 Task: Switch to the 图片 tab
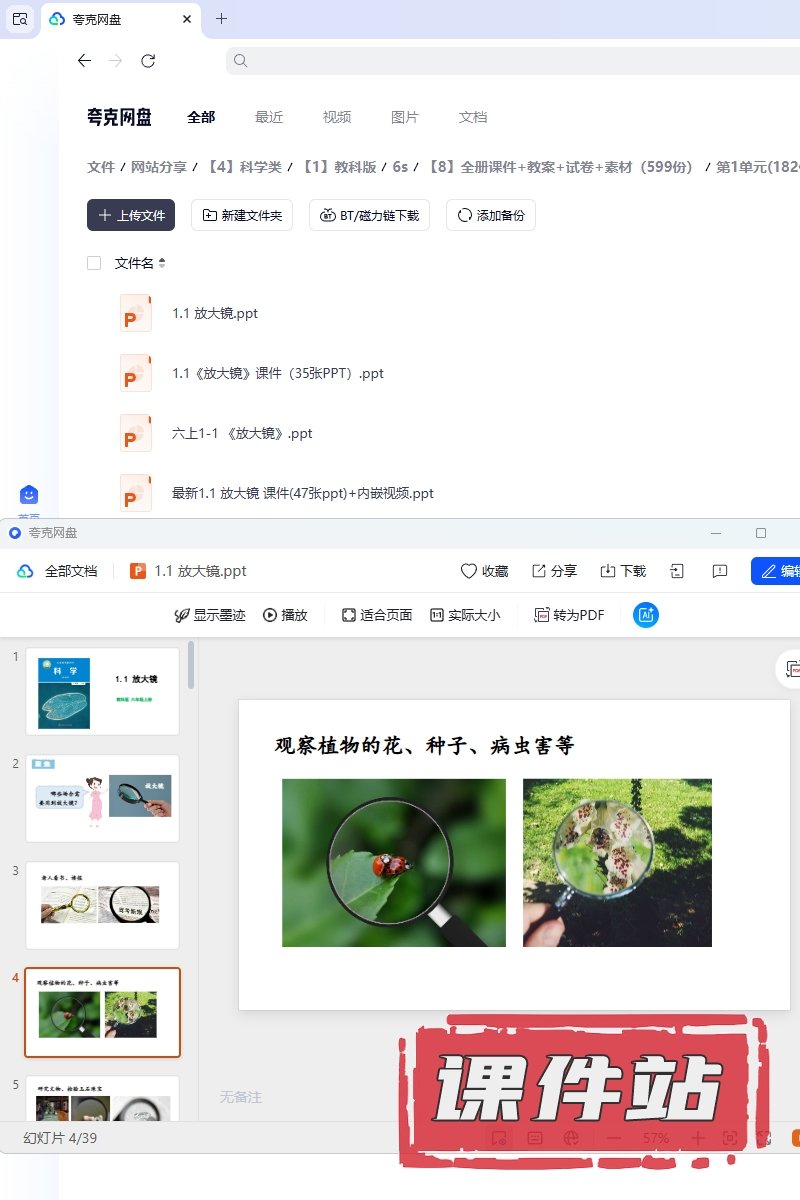click(x=405, y=117)
